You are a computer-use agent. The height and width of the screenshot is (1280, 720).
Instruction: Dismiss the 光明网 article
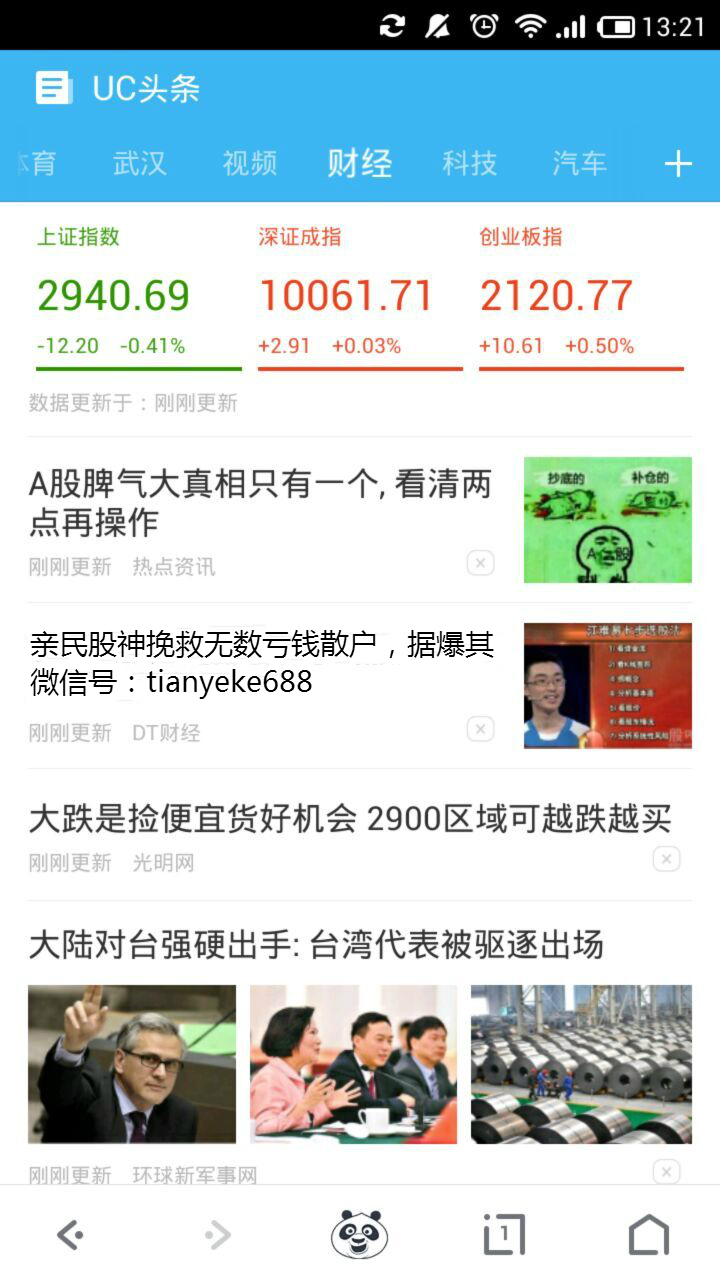tap(666, 859)
